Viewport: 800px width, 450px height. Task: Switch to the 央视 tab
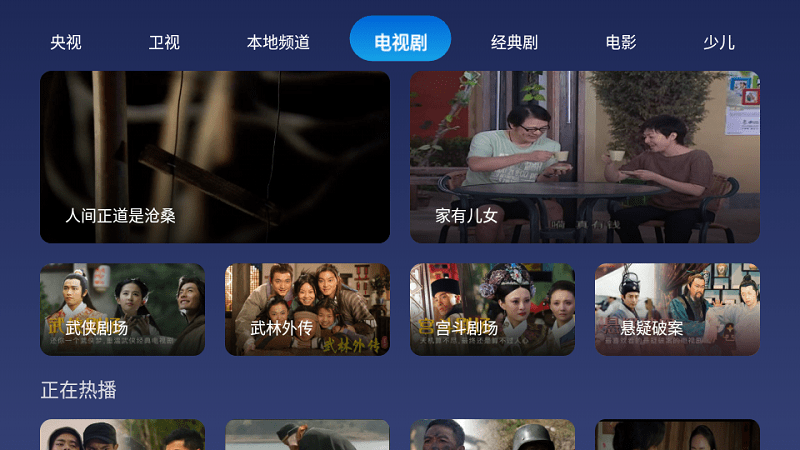pyautogui.click(x=66, y=42)
